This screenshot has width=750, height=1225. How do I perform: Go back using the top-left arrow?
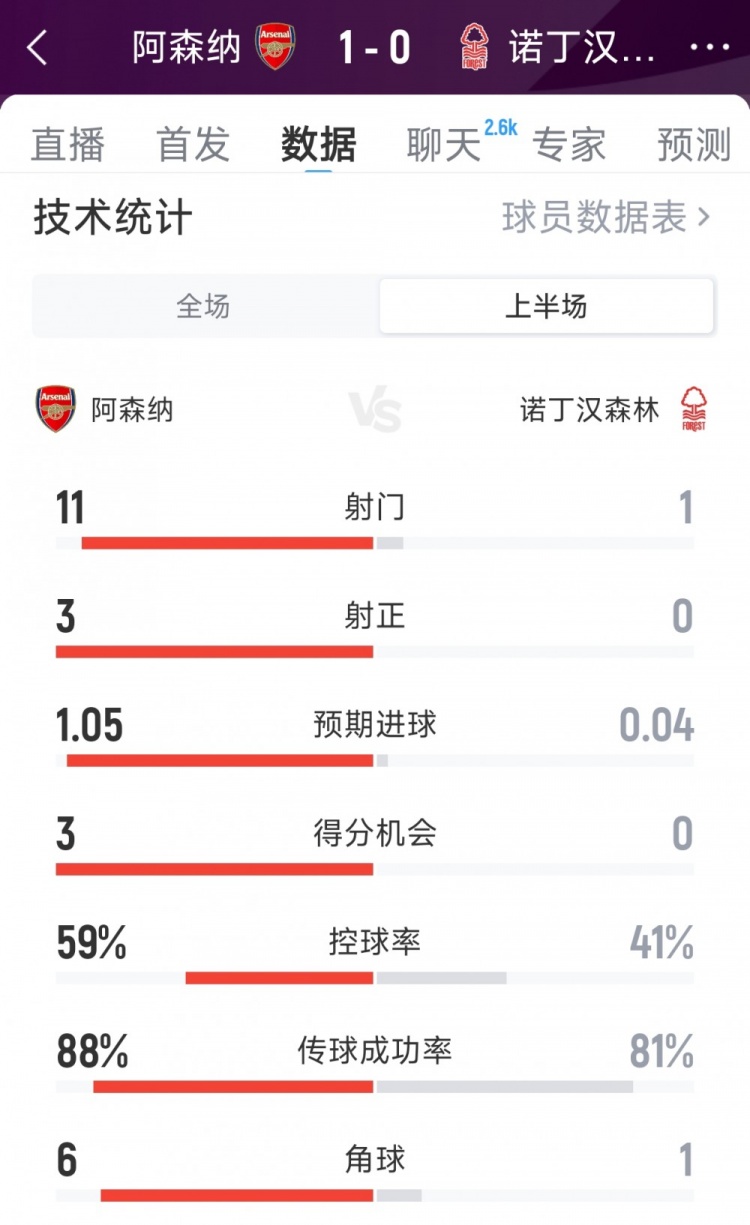38,47
